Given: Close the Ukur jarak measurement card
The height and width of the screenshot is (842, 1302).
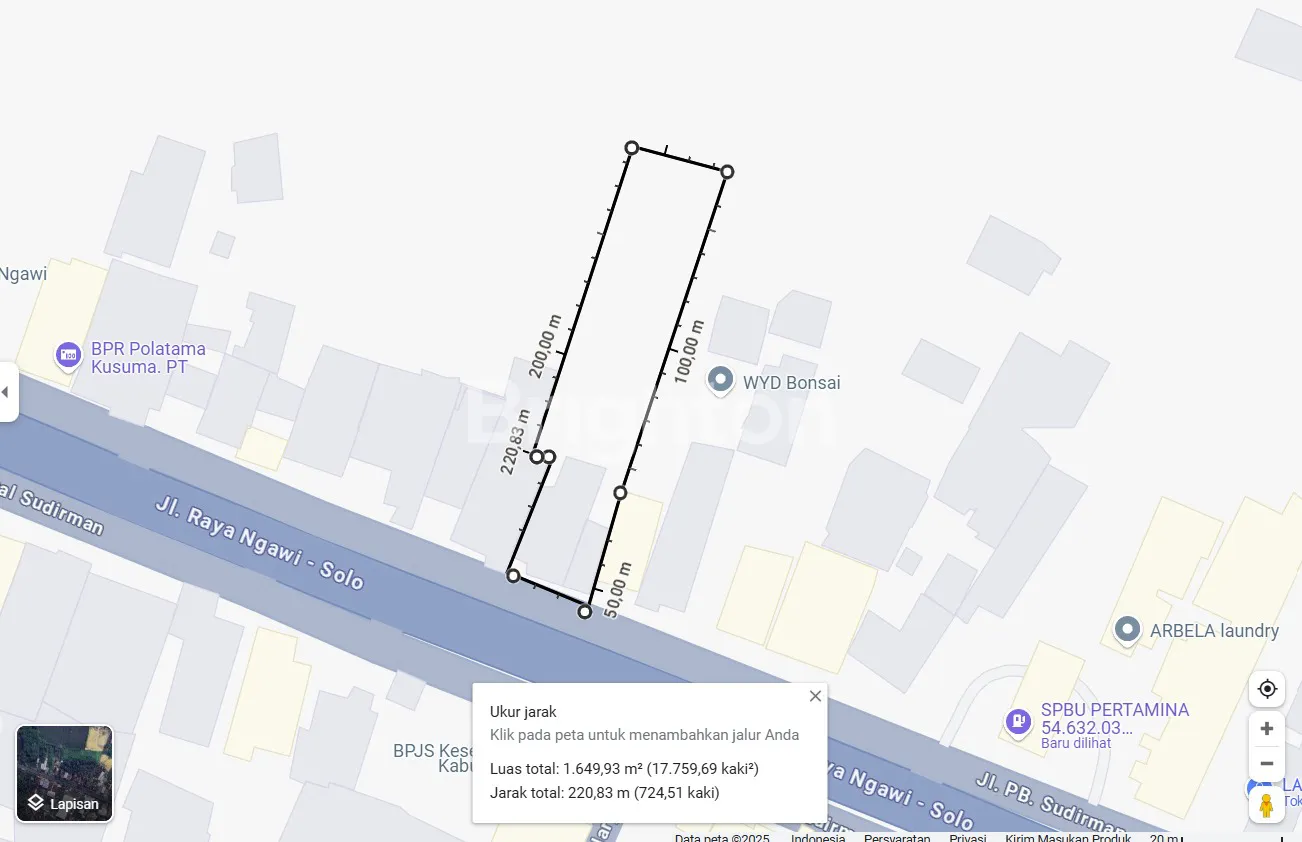Looking at the screenshot, I should point(815,696).
